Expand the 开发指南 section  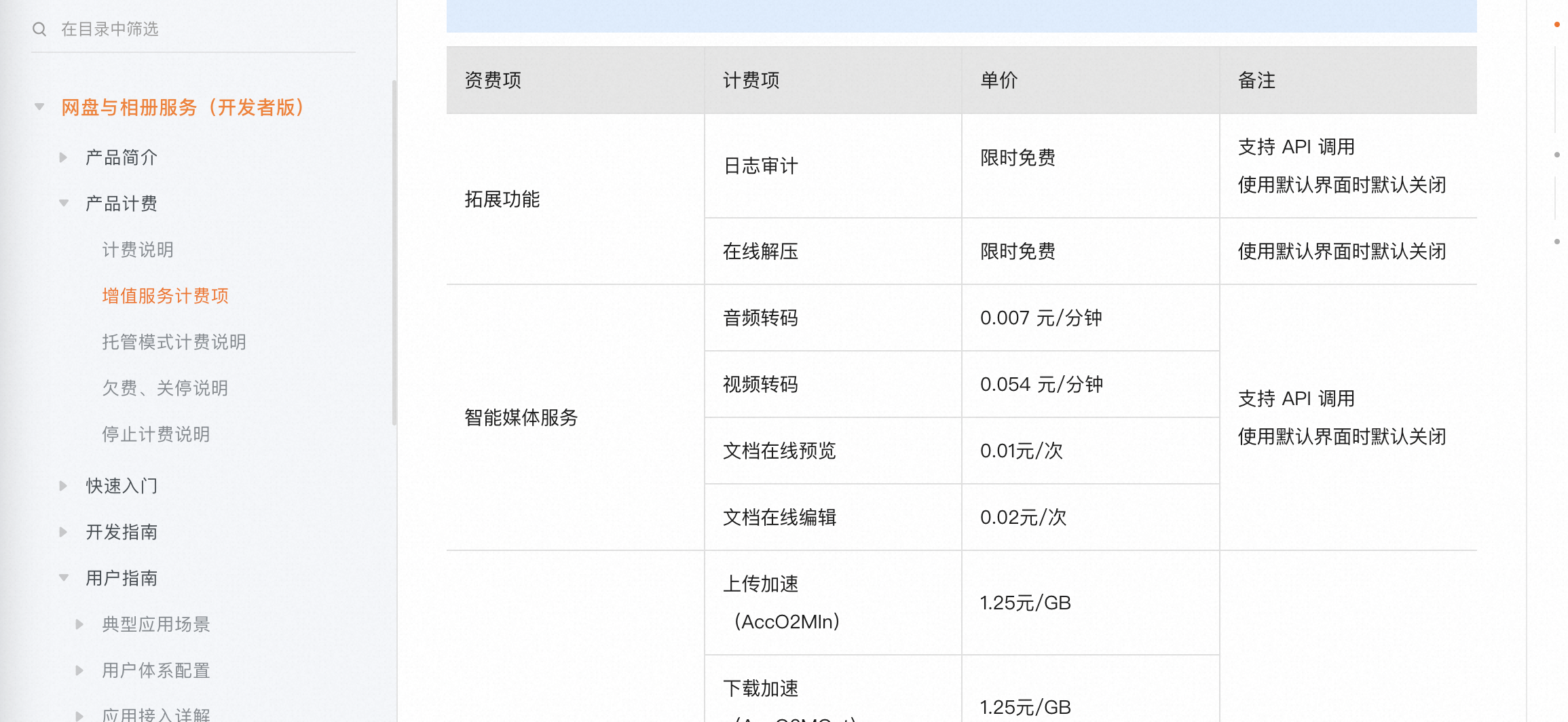[x=63, y=532]
